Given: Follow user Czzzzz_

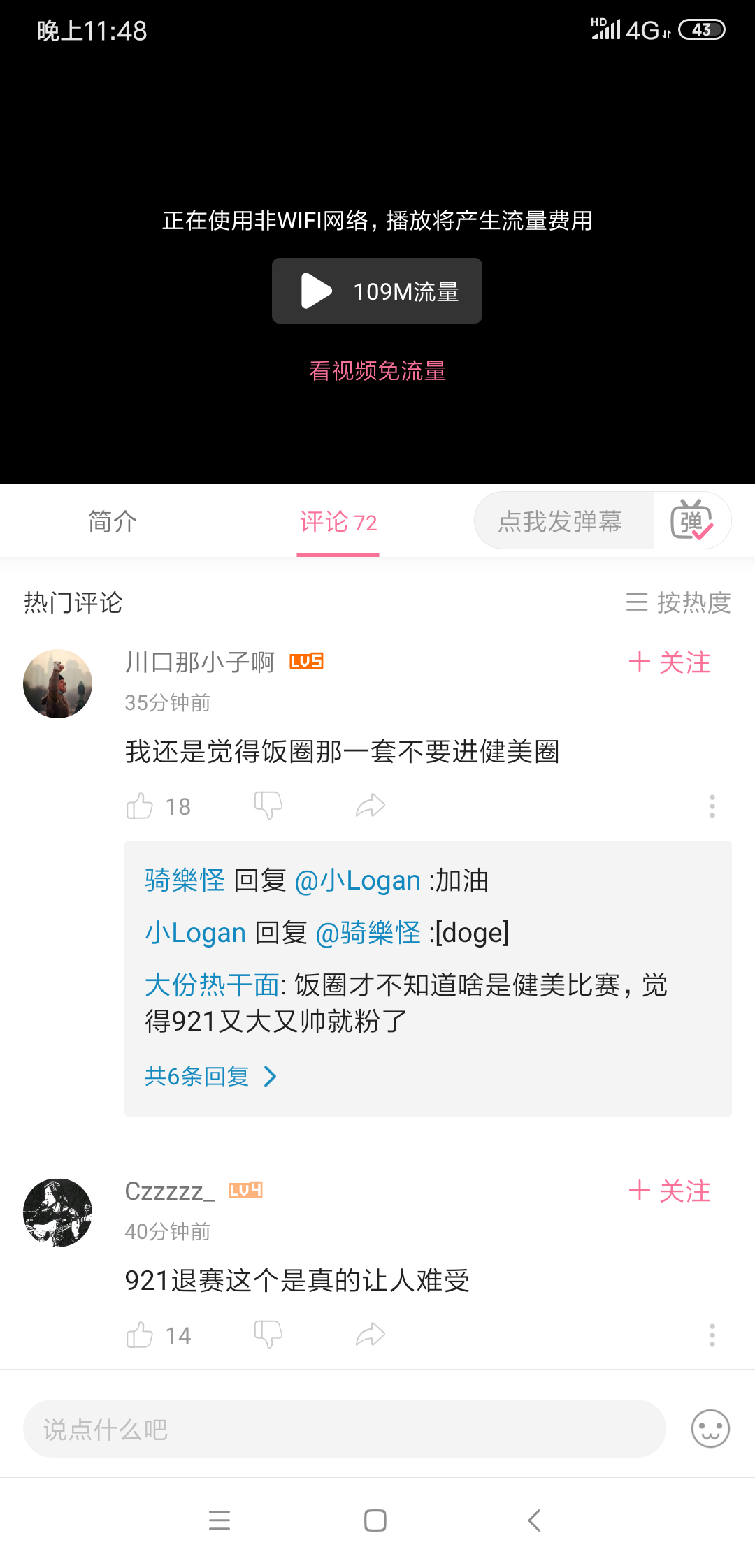Looking at the screenshot, I should tap(670, 1191).
